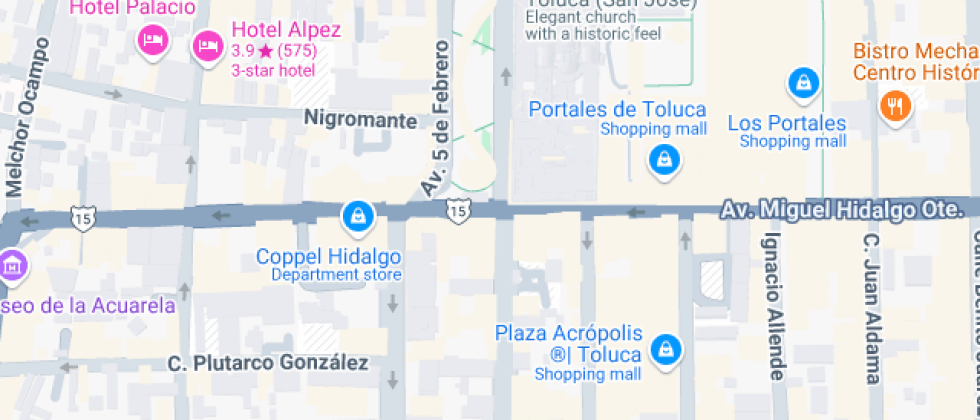Select the Hotel Alpez map pin
980x420 pixels.
[x=207, y=44]
